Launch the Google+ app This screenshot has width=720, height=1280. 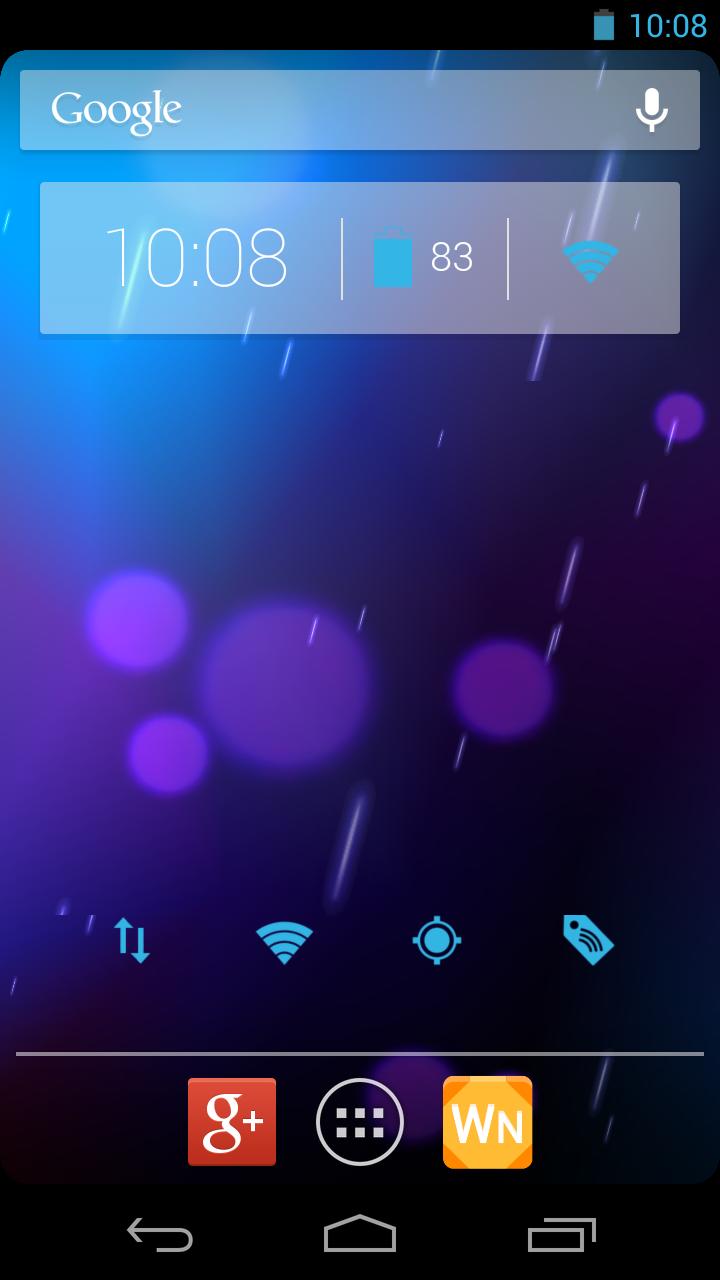[232, 1122]
